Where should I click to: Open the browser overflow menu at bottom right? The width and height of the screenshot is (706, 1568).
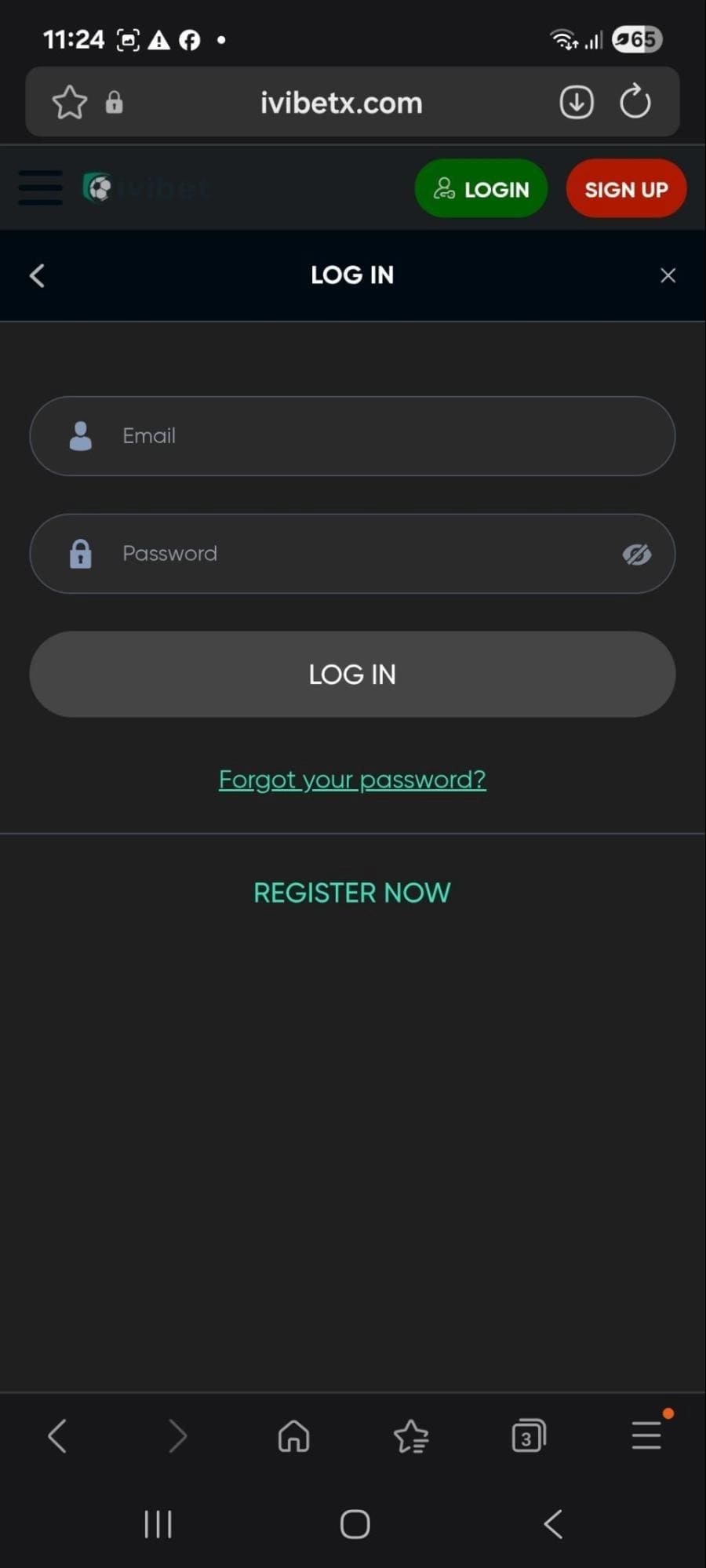[x=646, y=1436]
